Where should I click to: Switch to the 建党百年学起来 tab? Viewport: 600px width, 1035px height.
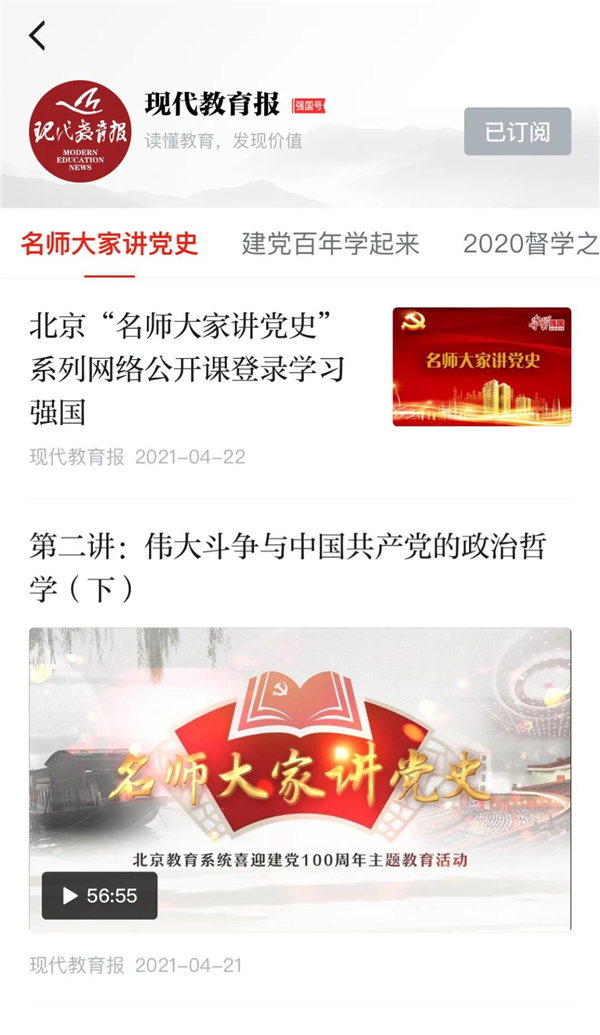(331, 244)
